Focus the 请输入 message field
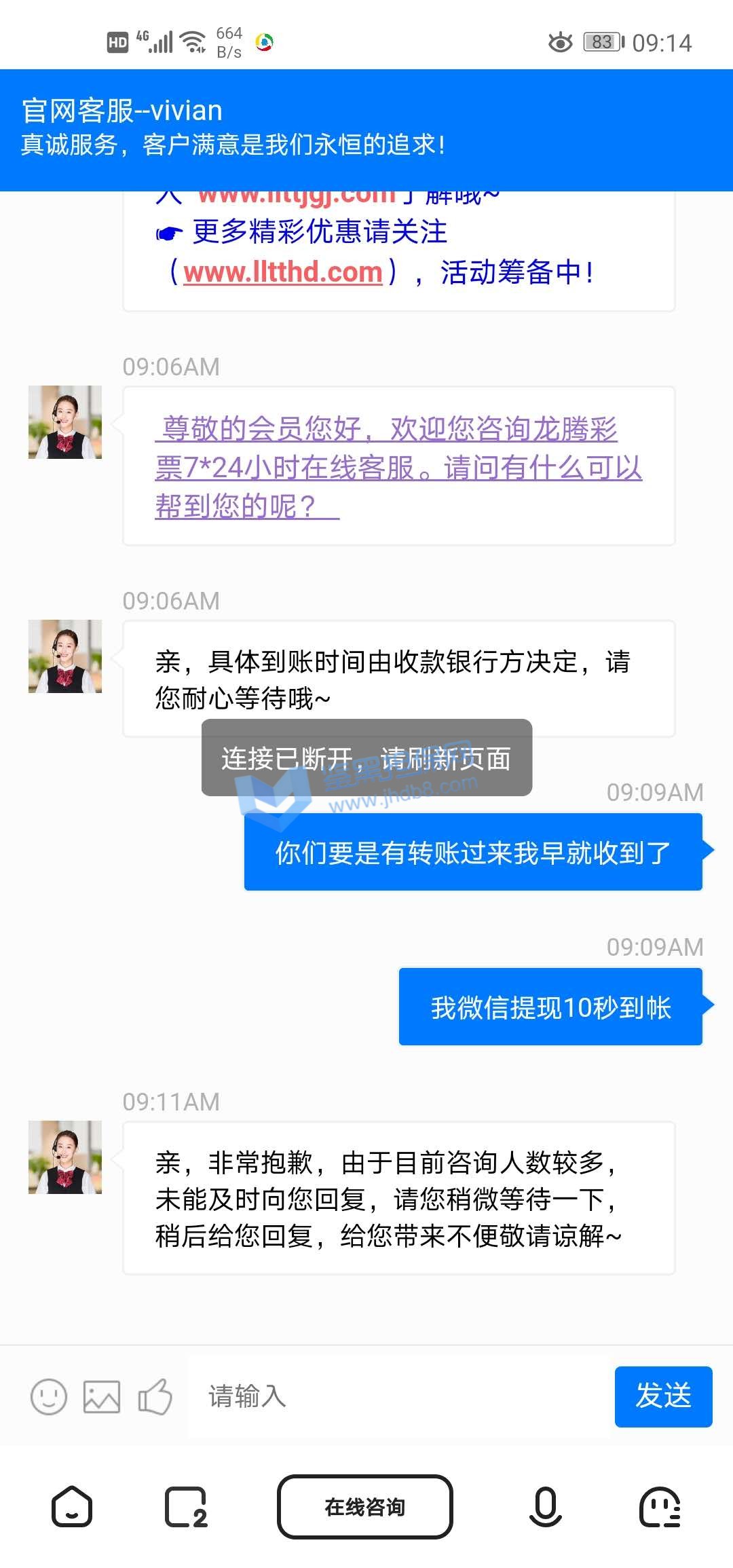The width and height of the screenshot is (733, 1568). (x=400, y=1397)
